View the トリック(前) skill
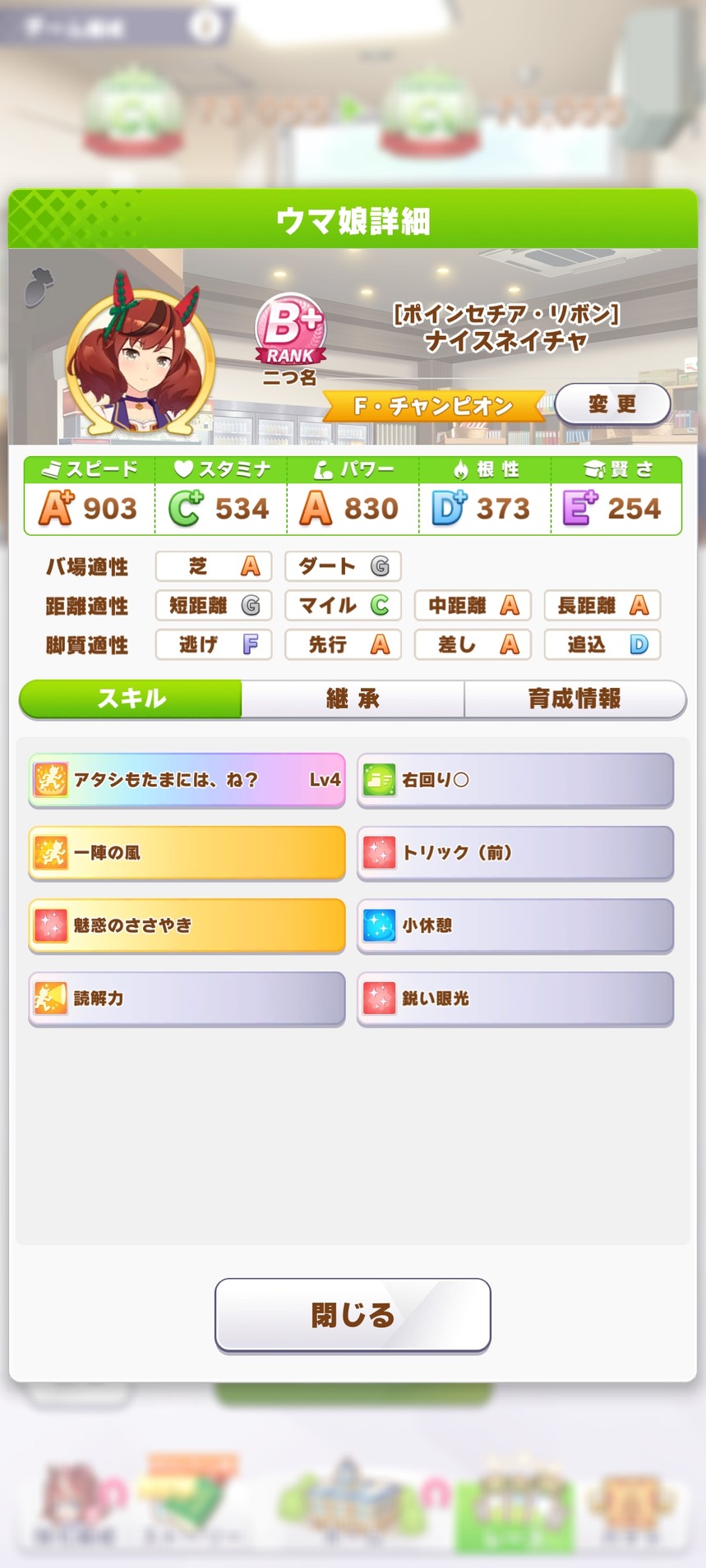The width and height of the screenshot is (706, 1568). [515, 852]
